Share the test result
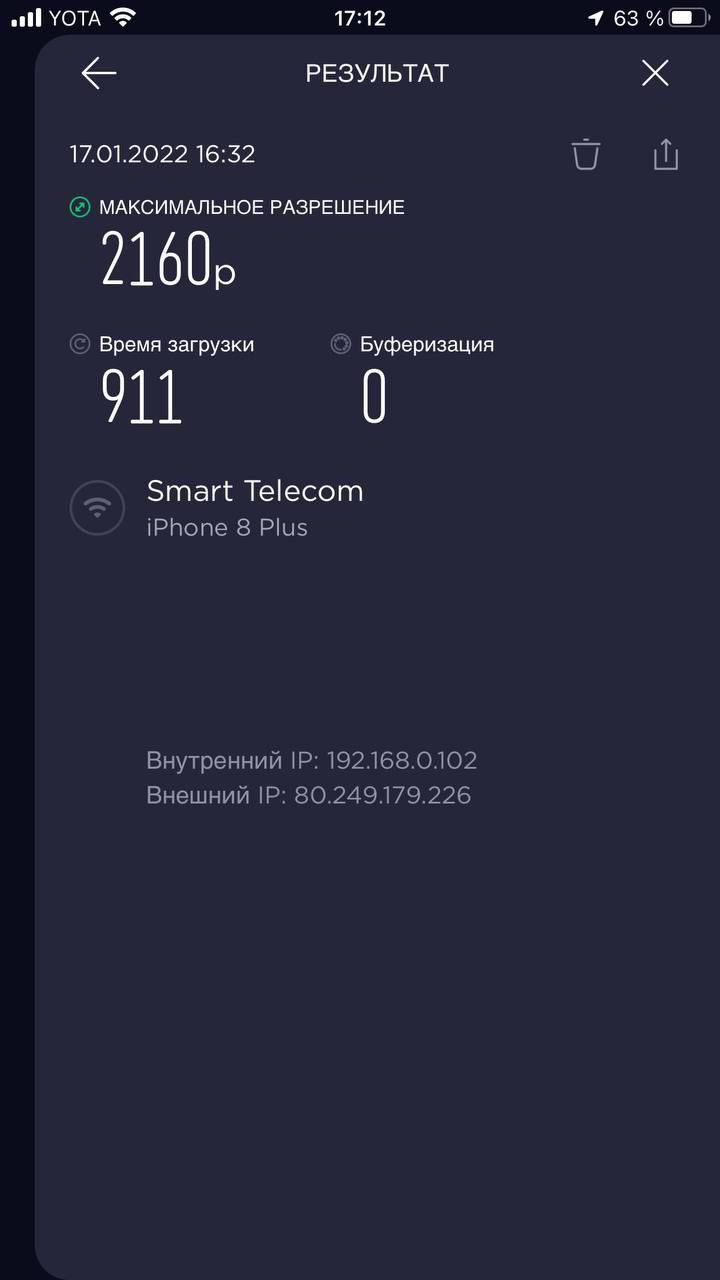The image size is (720, 1280). coord(666,155)
